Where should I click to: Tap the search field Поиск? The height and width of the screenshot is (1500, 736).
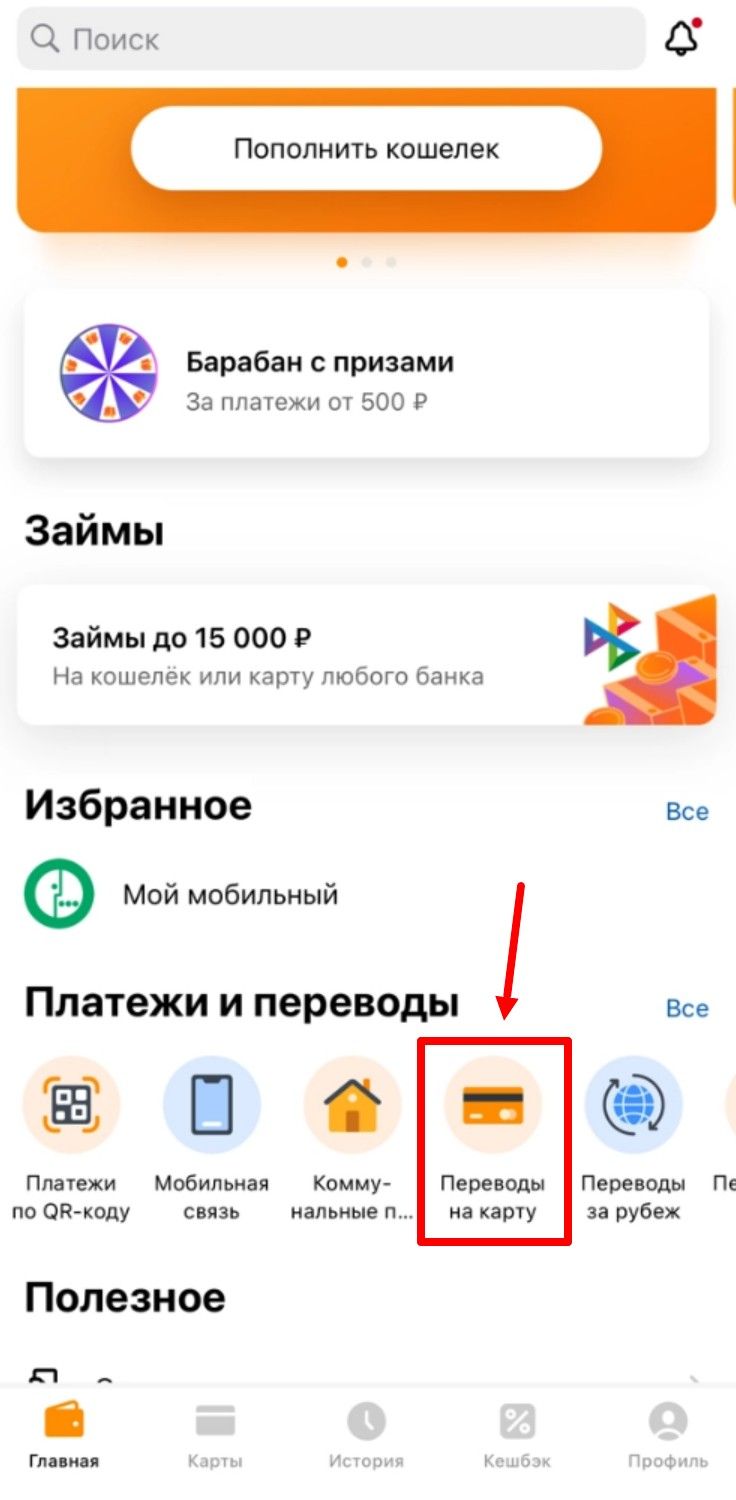[330, 39]
